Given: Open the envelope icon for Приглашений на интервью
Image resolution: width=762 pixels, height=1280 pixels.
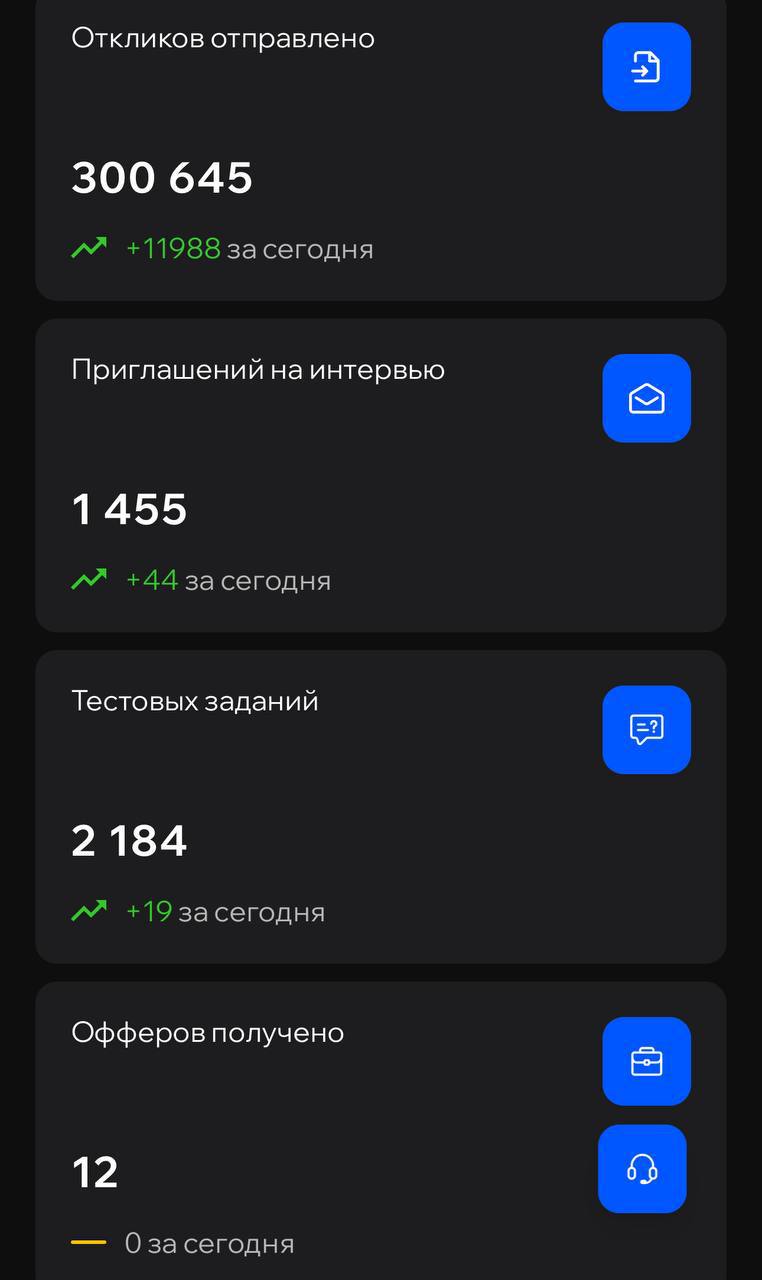Looking at the screenshot, I should (646, 398).
